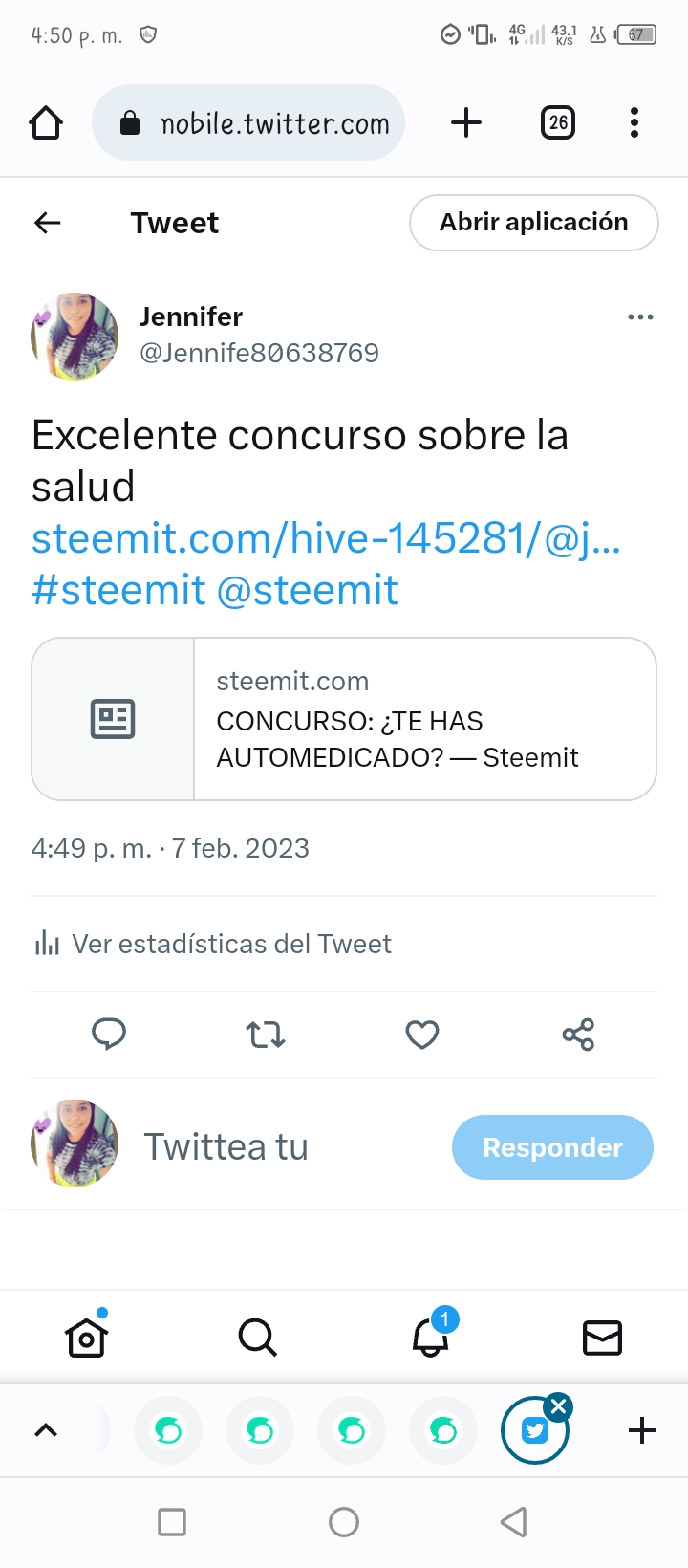Go back from the Tweet page

tap(48, 223)
